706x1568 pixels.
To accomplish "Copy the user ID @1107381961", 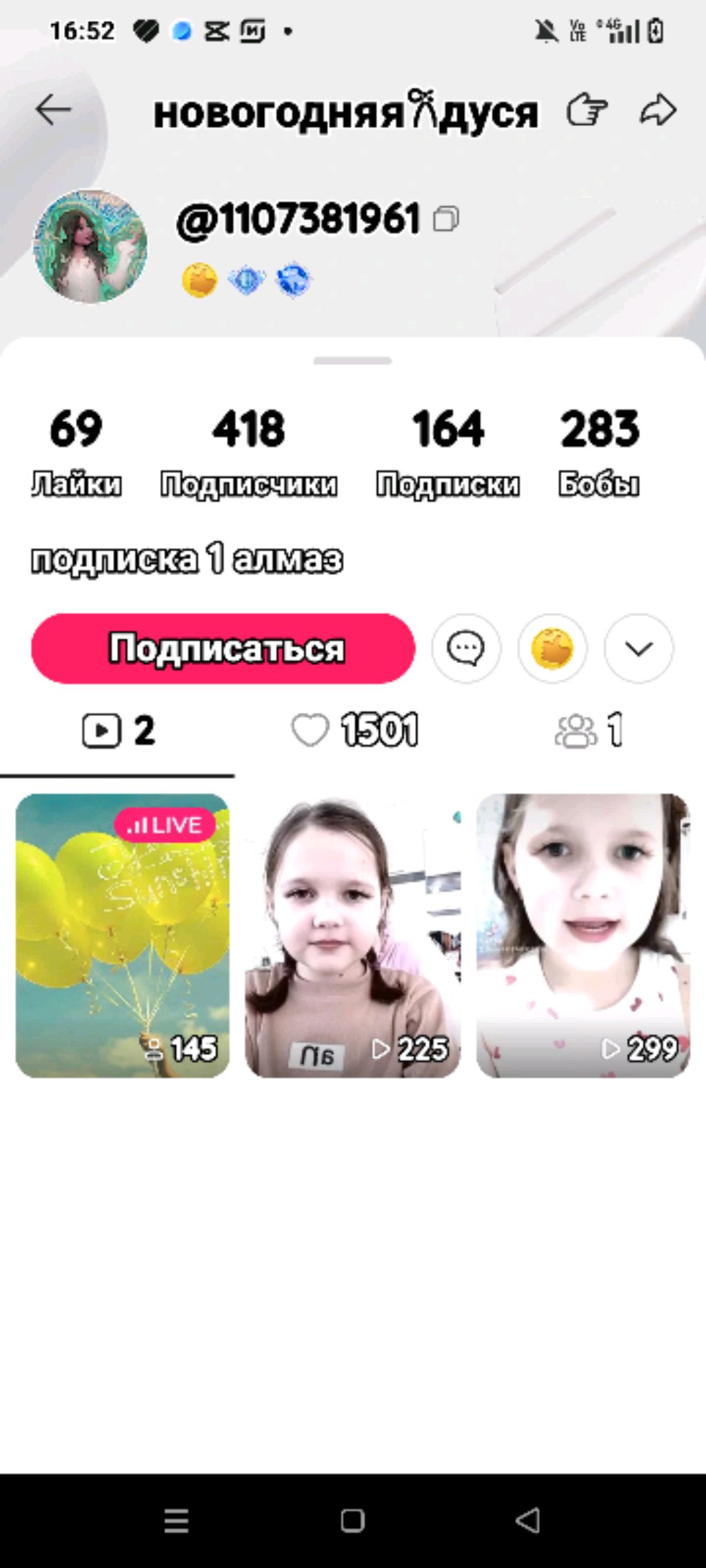I will point(446,220).
